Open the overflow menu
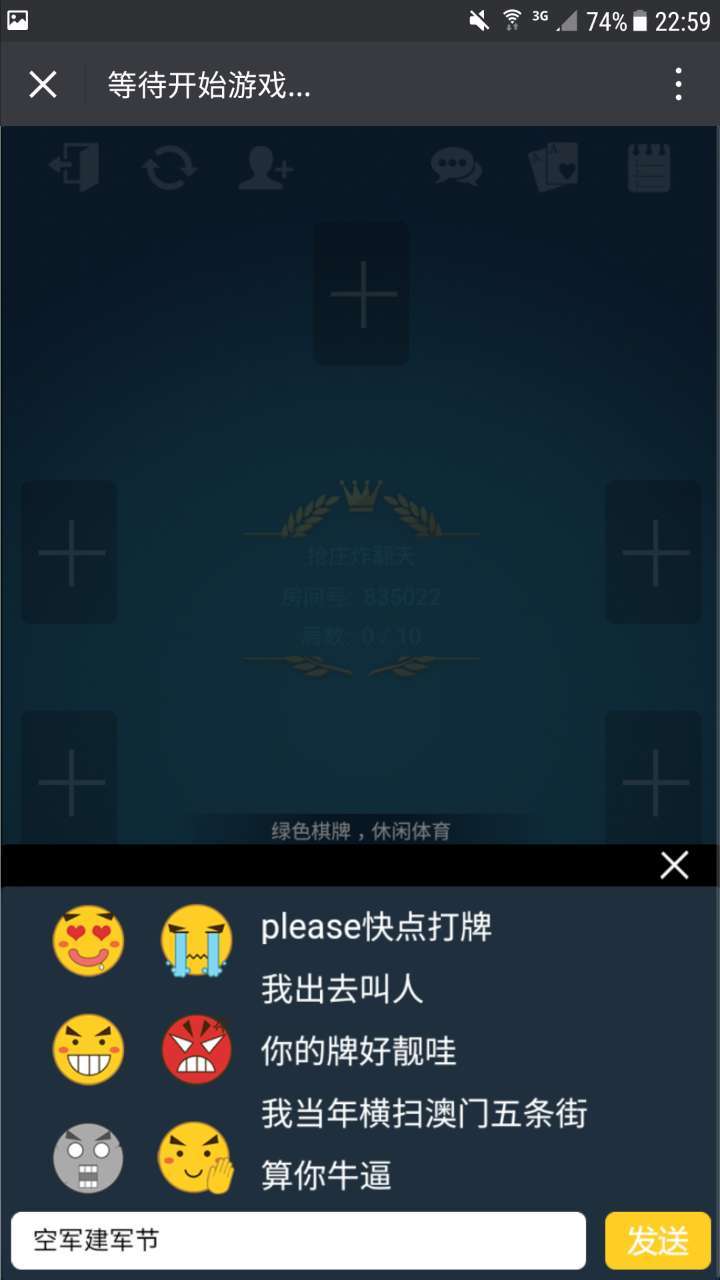Screen dimensions: 720x1280 pyautogui.click(x=678, y=85)
